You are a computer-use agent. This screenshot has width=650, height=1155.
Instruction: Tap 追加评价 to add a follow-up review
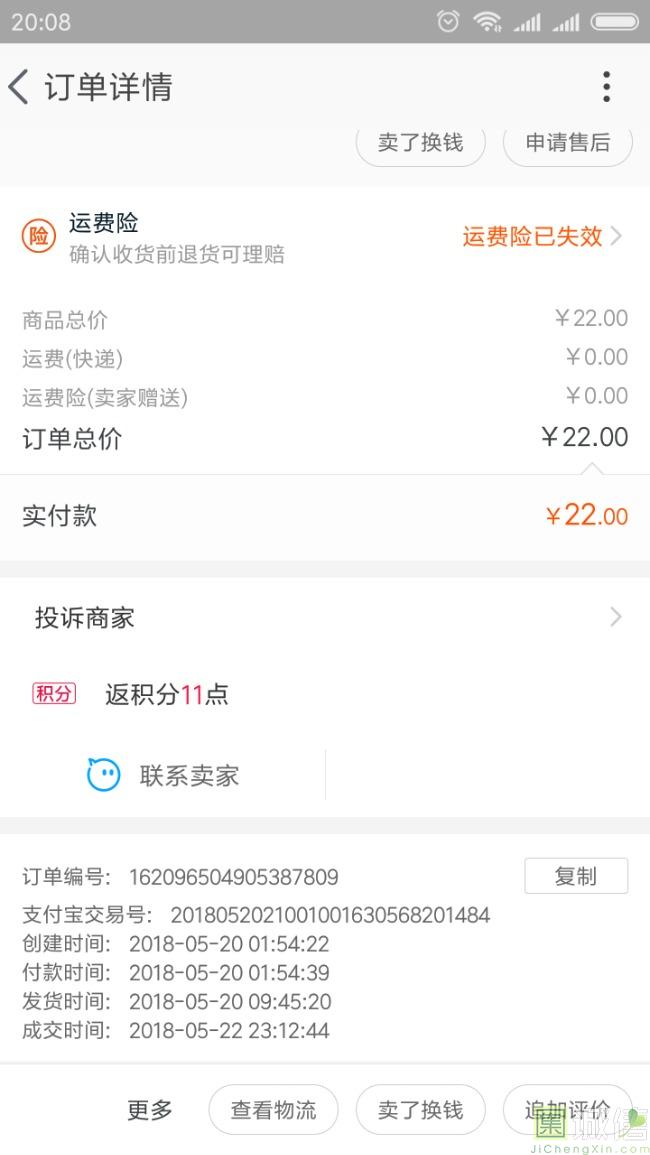567,1109
